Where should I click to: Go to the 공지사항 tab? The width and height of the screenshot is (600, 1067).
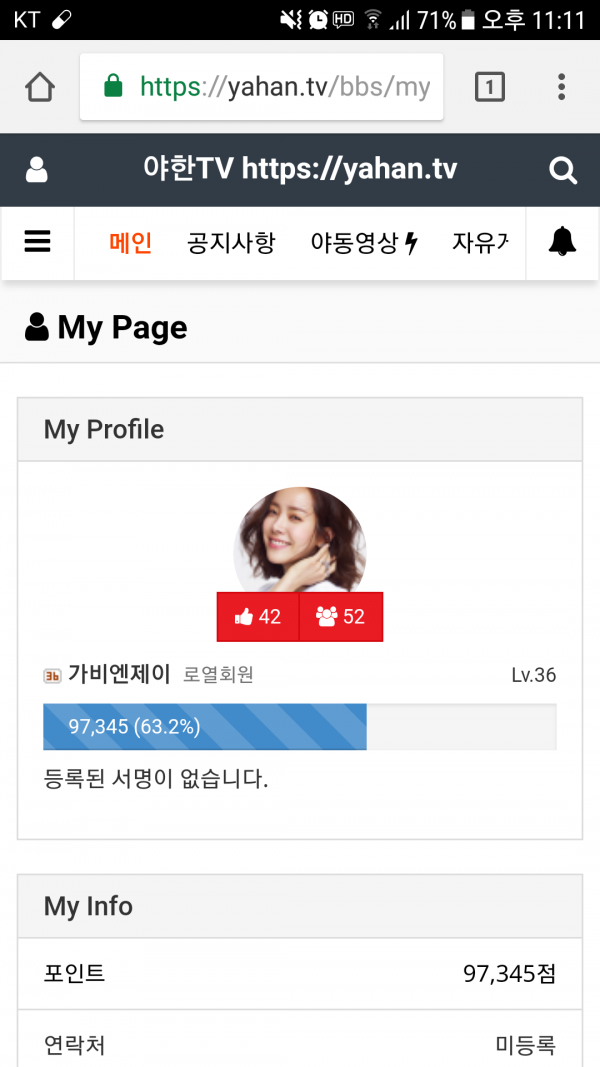pos(231,243)
